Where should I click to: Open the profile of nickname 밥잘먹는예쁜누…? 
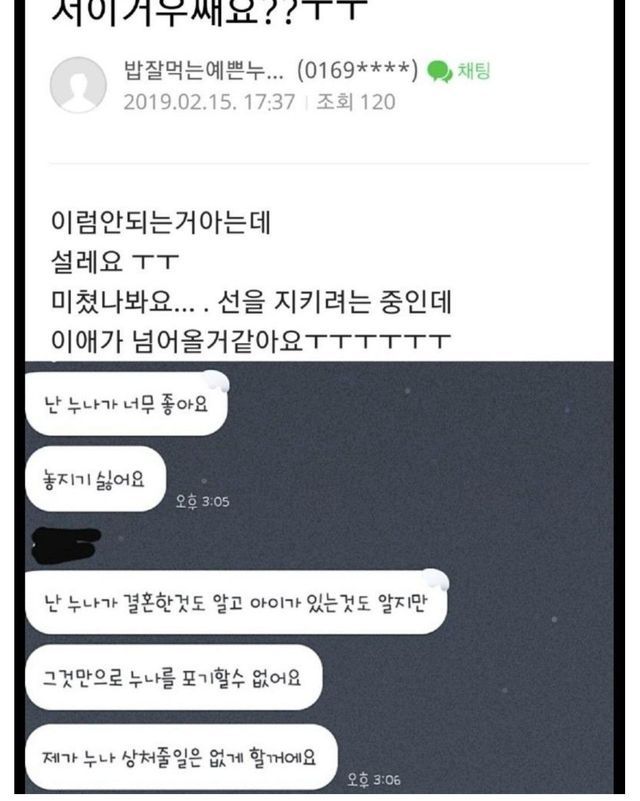(x=203, y=70)
